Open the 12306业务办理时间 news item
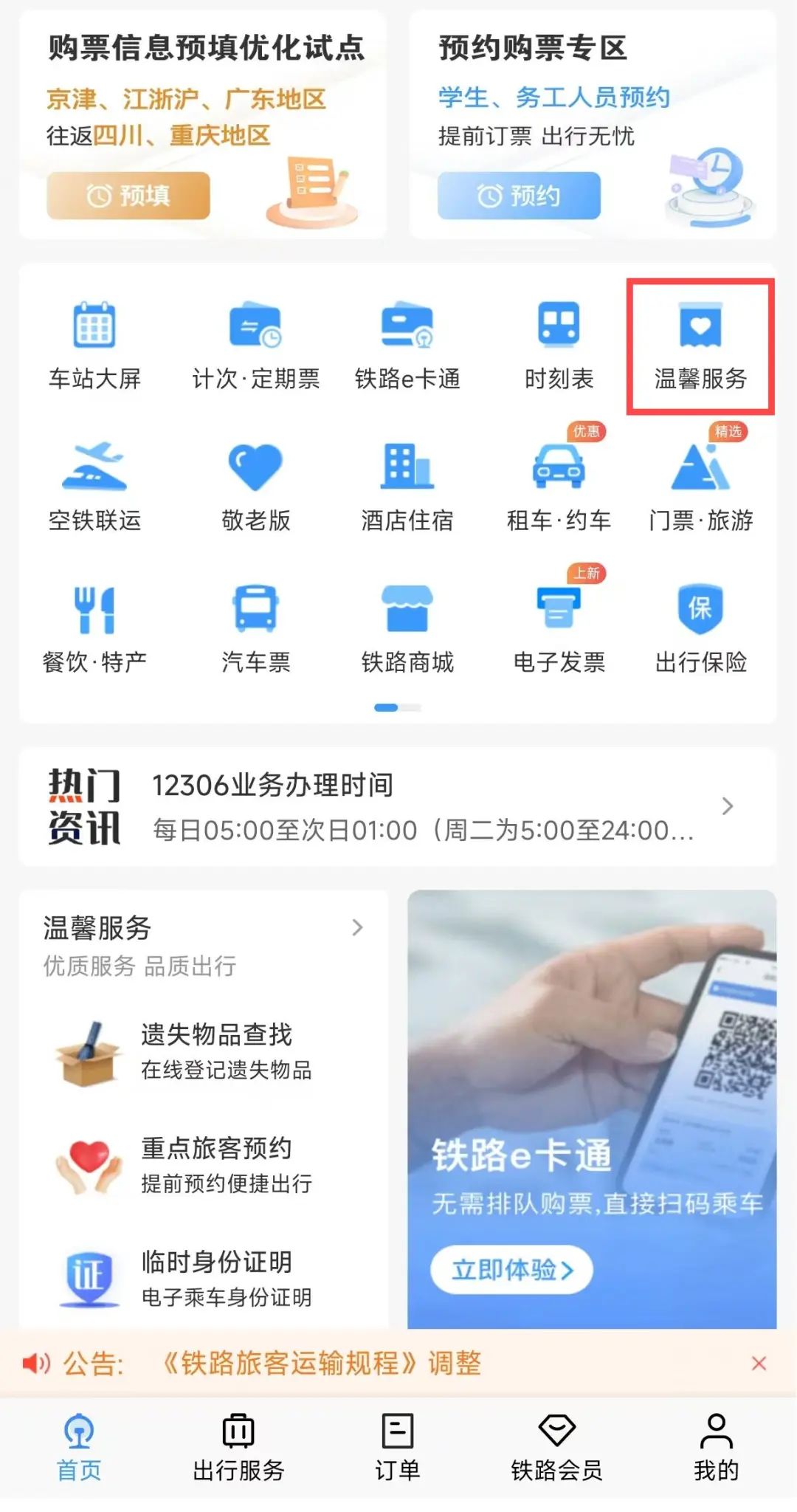This screenshot has height=1512, width=797. click(x=421, y=806)
